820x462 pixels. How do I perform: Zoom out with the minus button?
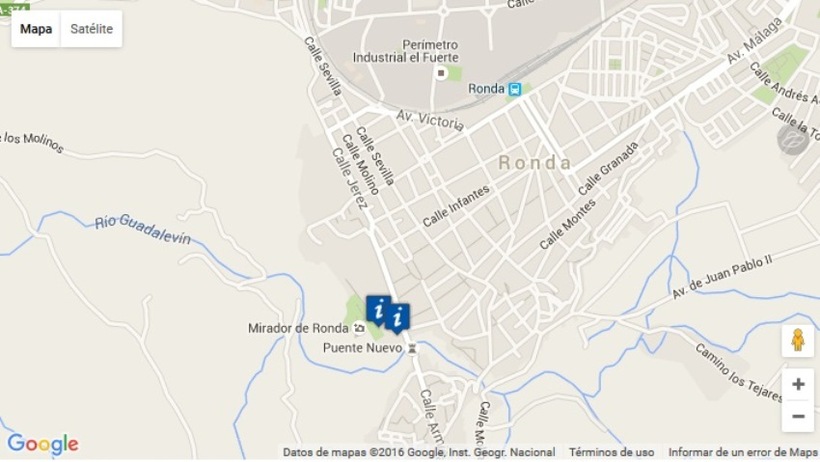click(x=797, y=416)
